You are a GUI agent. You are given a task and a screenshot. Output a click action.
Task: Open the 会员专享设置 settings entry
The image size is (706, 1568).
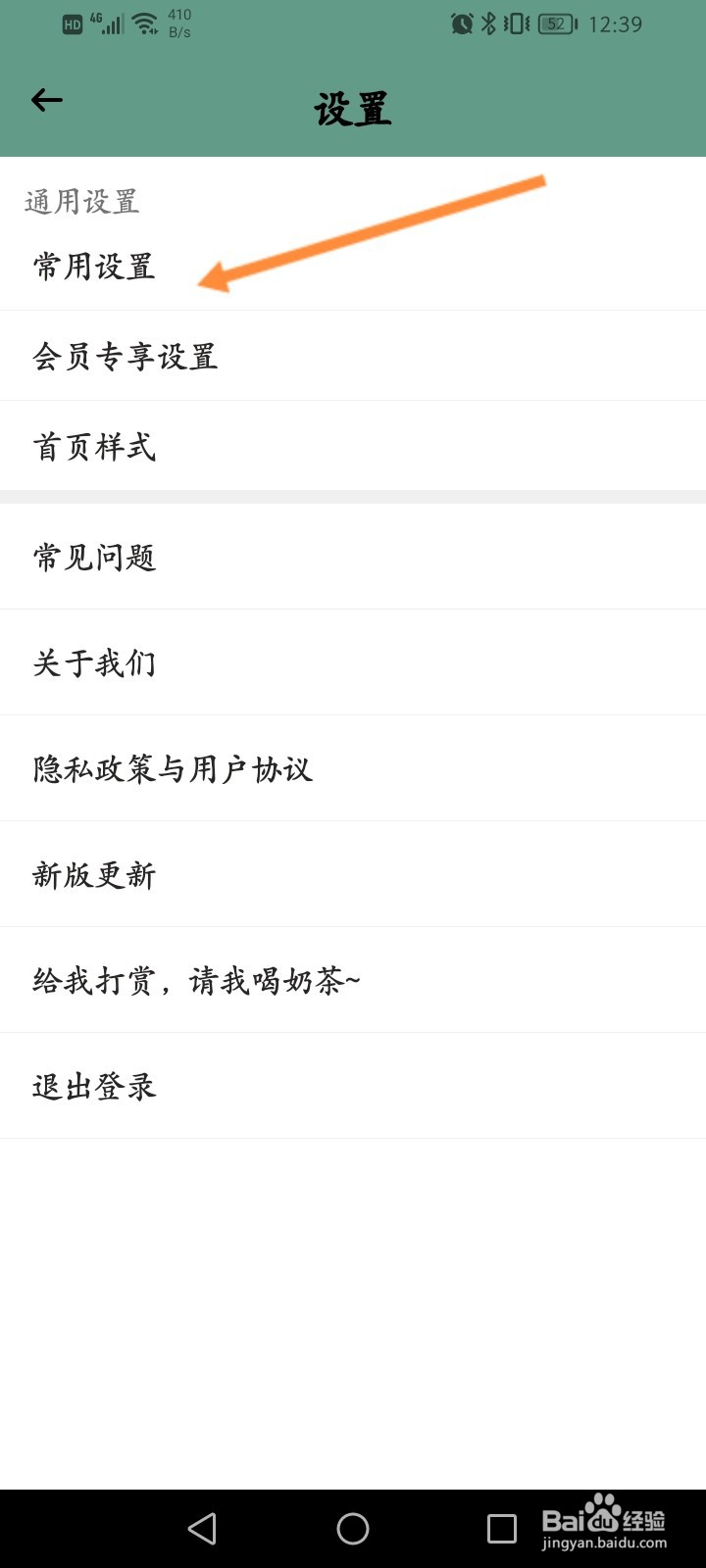click(x=126, y=356)
